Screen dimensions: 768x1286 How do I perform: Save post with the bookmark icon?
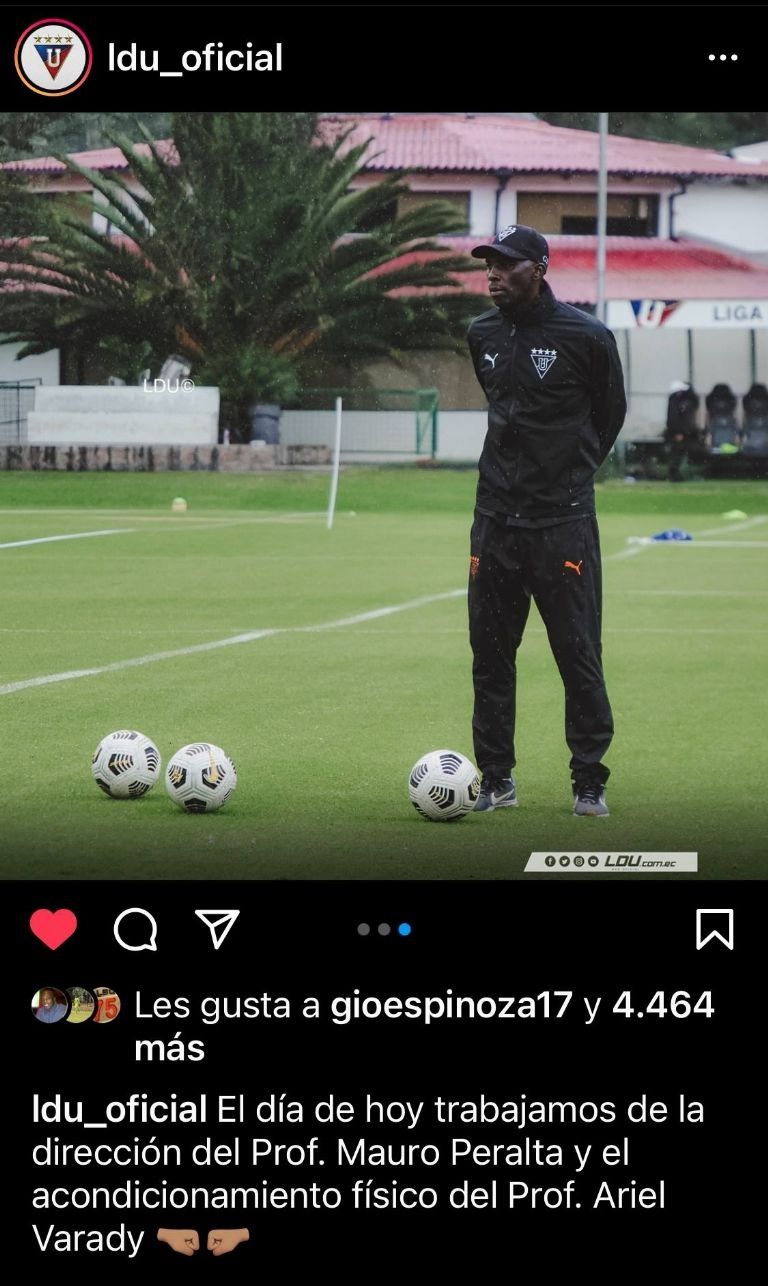714,929
